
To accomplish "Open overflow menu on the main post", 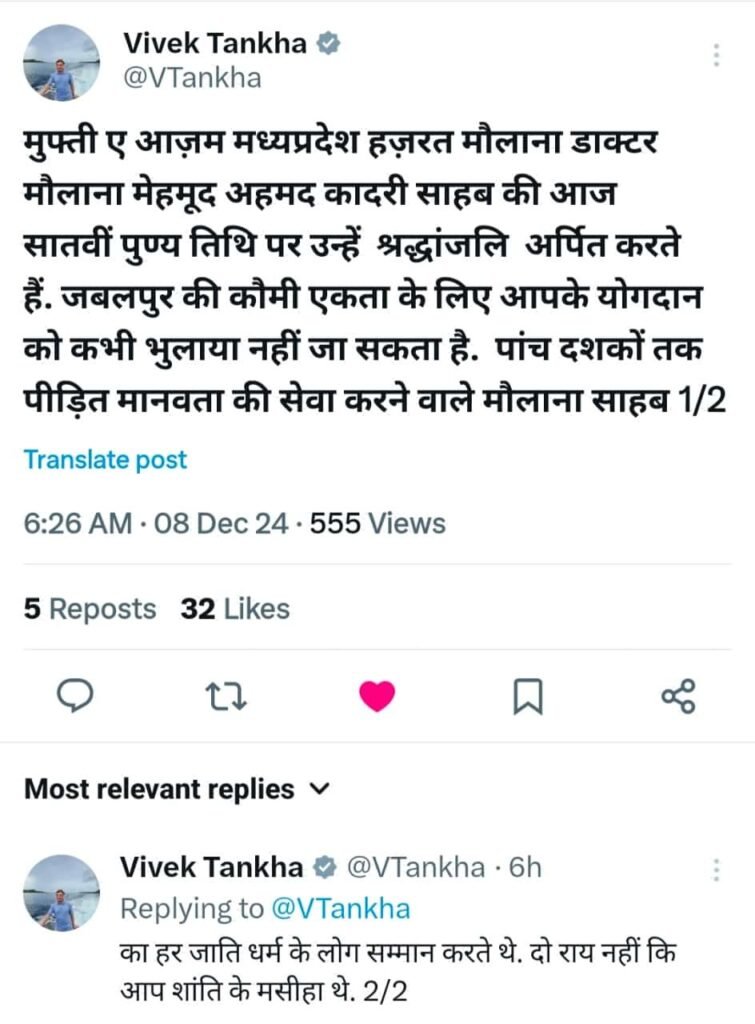I will coord(716,55).
